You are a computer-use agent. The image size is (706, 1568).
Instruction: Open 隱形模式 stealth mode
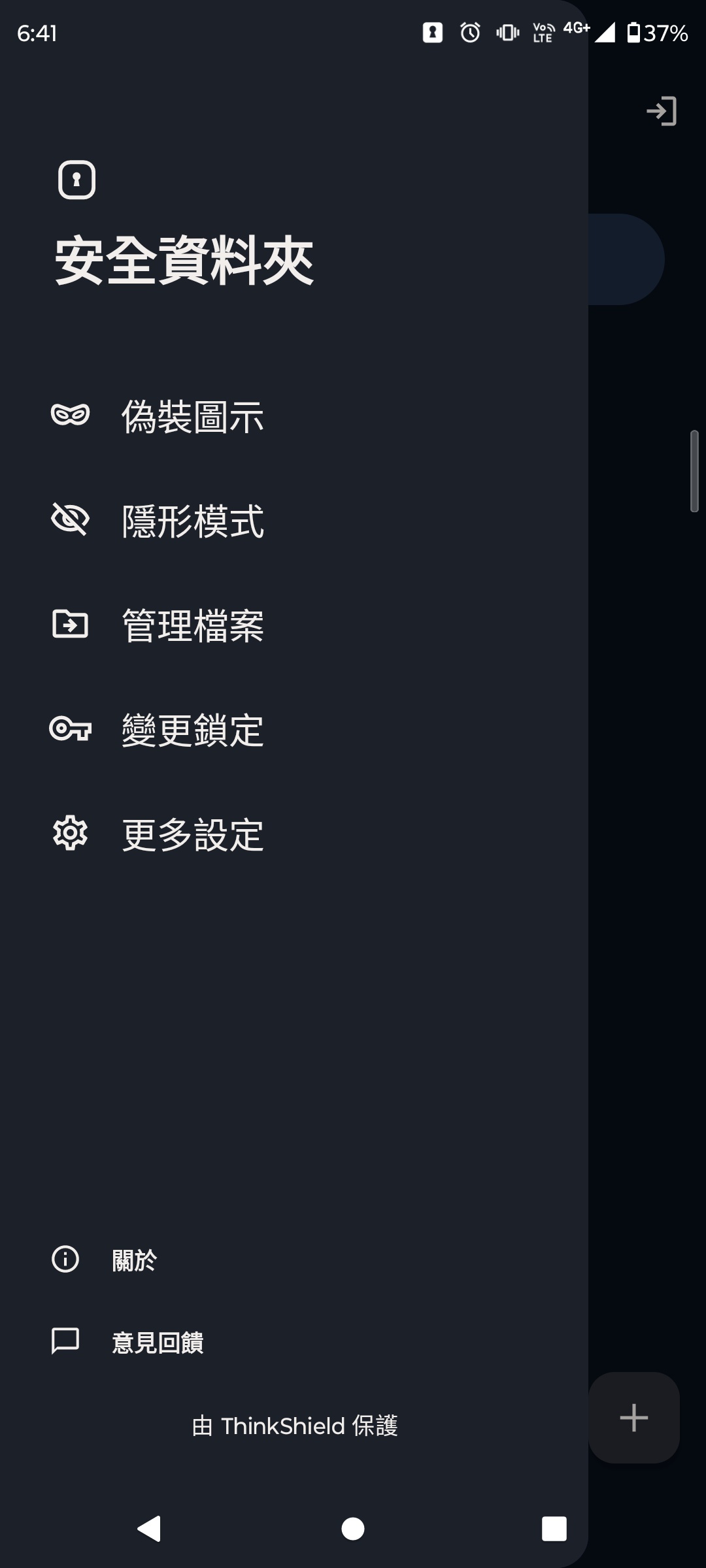[192, 521]
